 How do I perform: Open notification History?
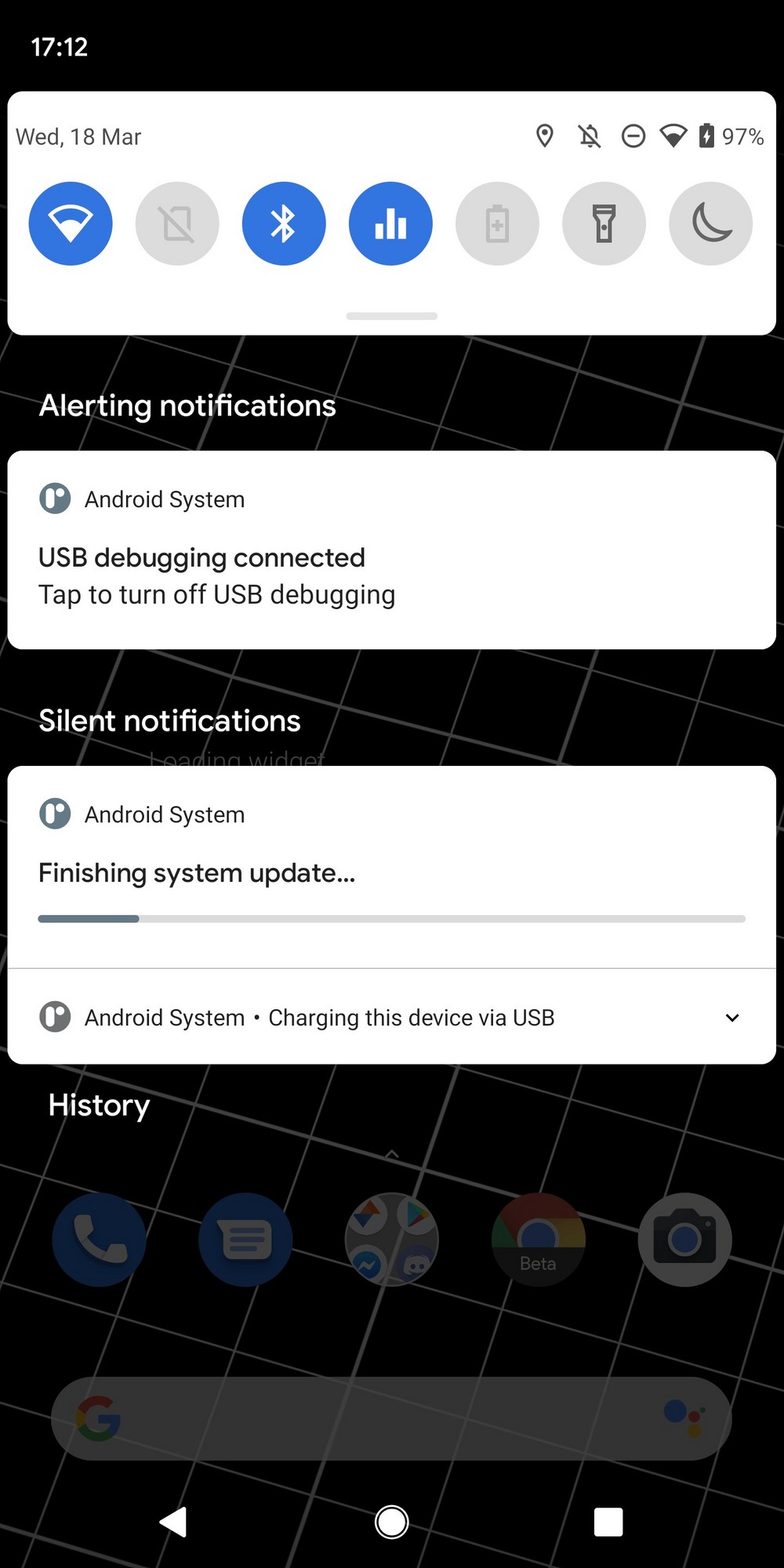(99, 1105)
